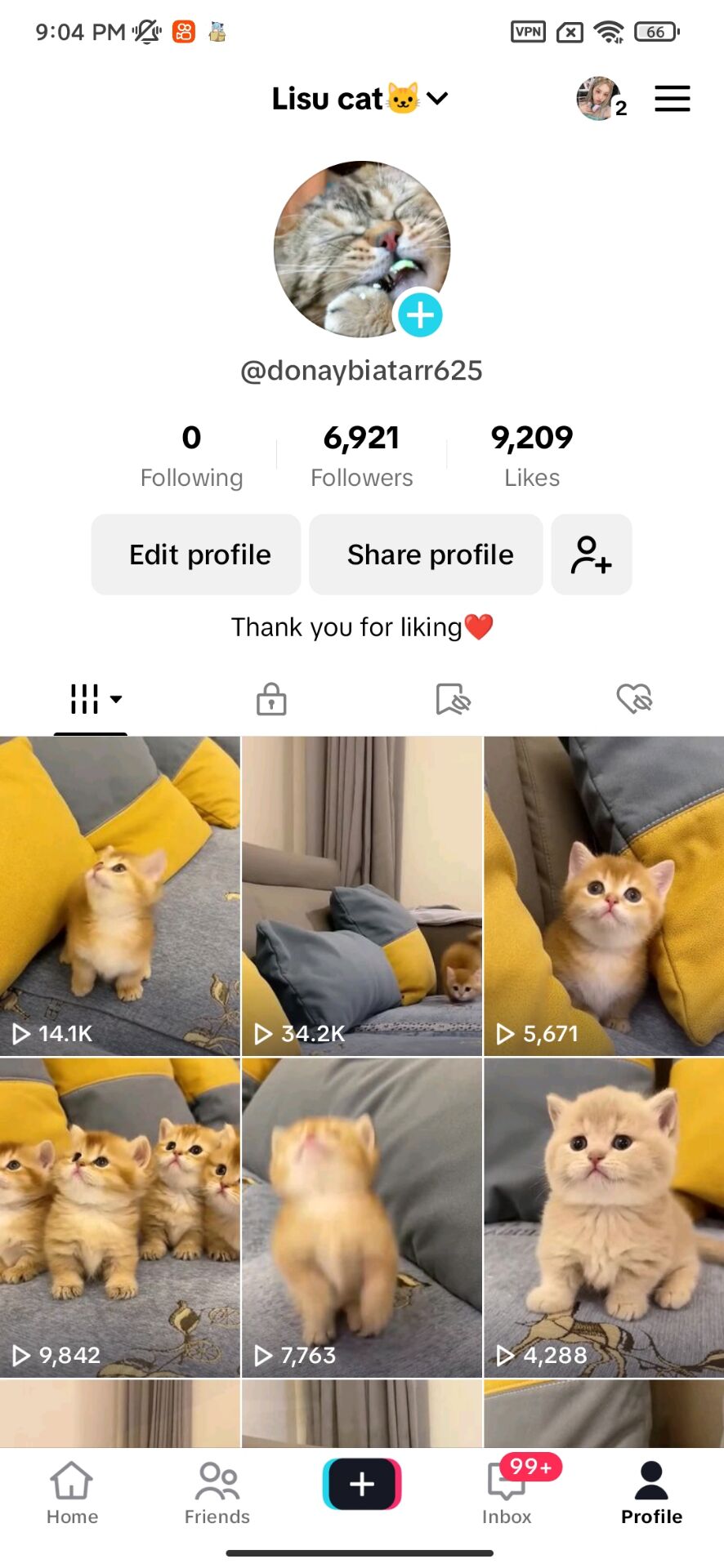The height and width of the screenshot is (1568, 724).
Task: Open the other account avatar shortcut
Action: point(599,99)
